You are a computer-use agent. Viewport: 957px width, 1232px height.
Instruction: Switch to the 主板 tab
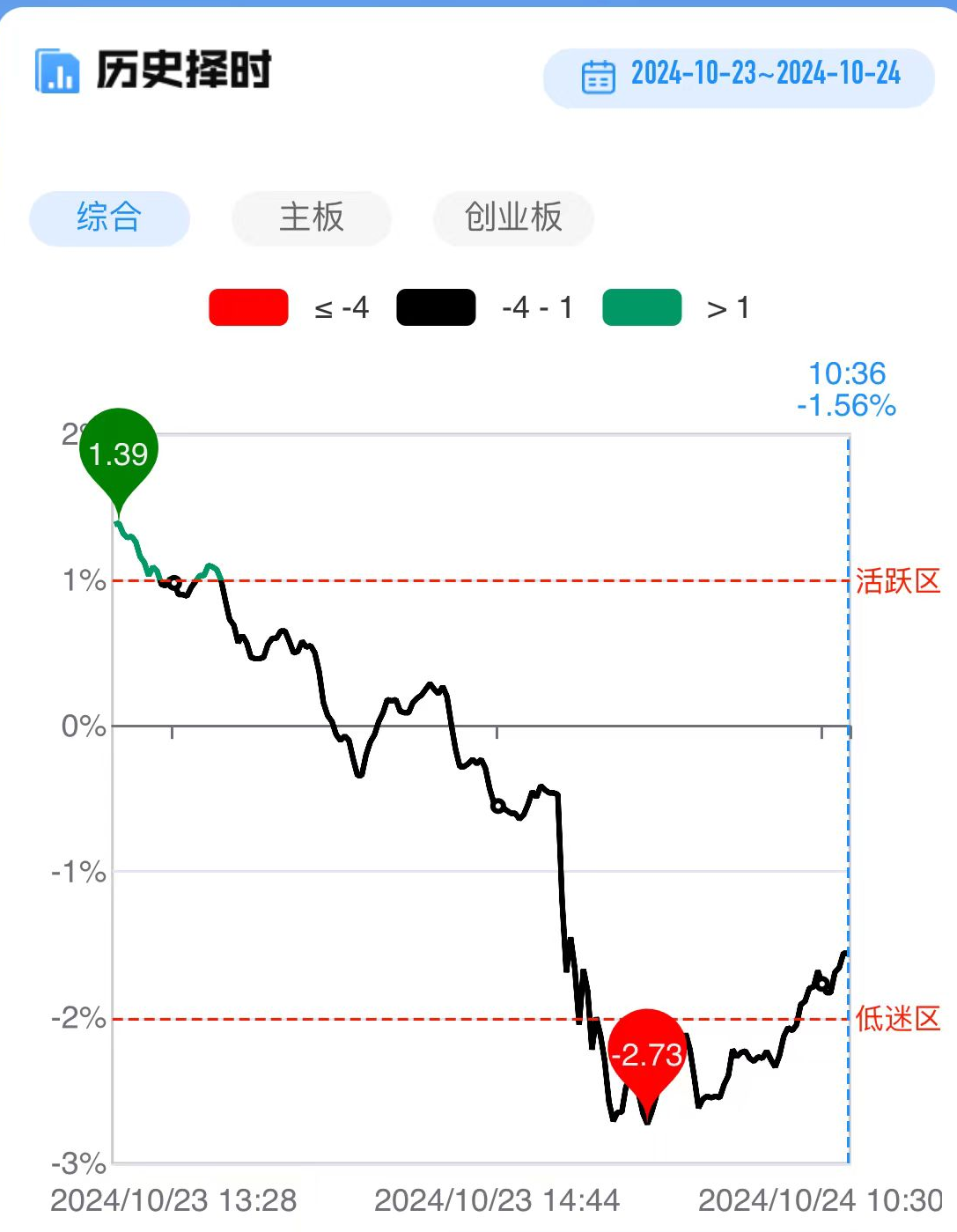(311, 218)
